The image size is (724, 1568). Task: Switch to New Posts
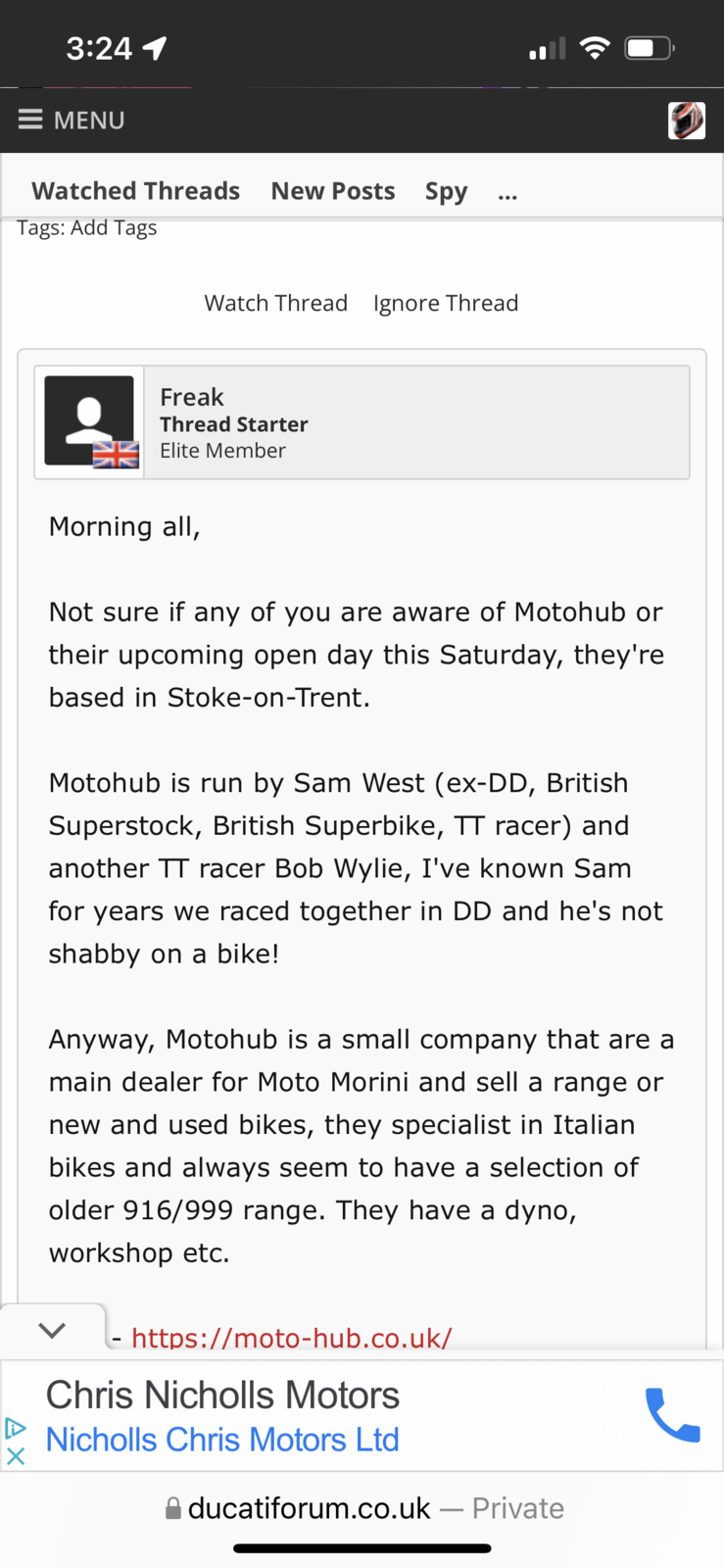[333, 191]
